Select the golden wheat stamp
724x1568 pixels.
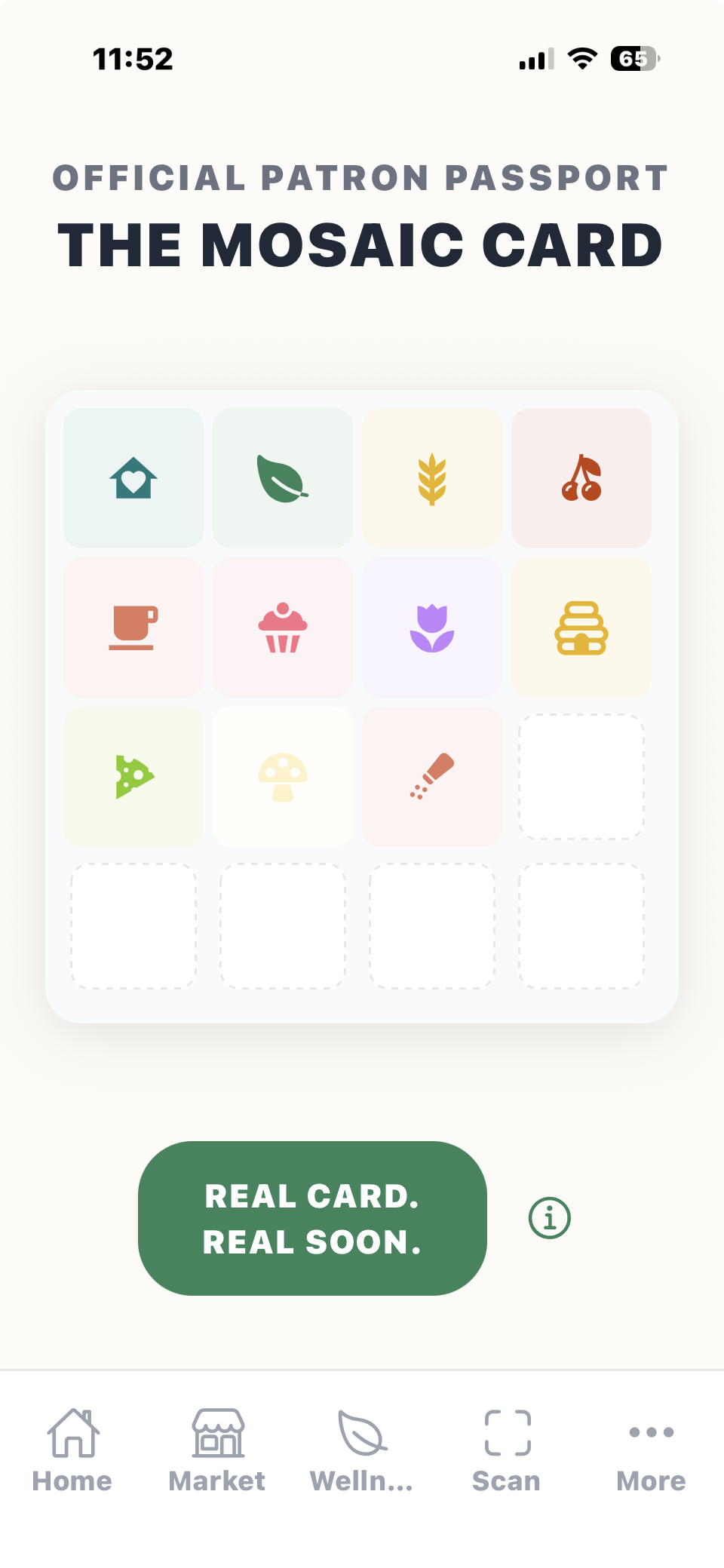tap(431, 477)
